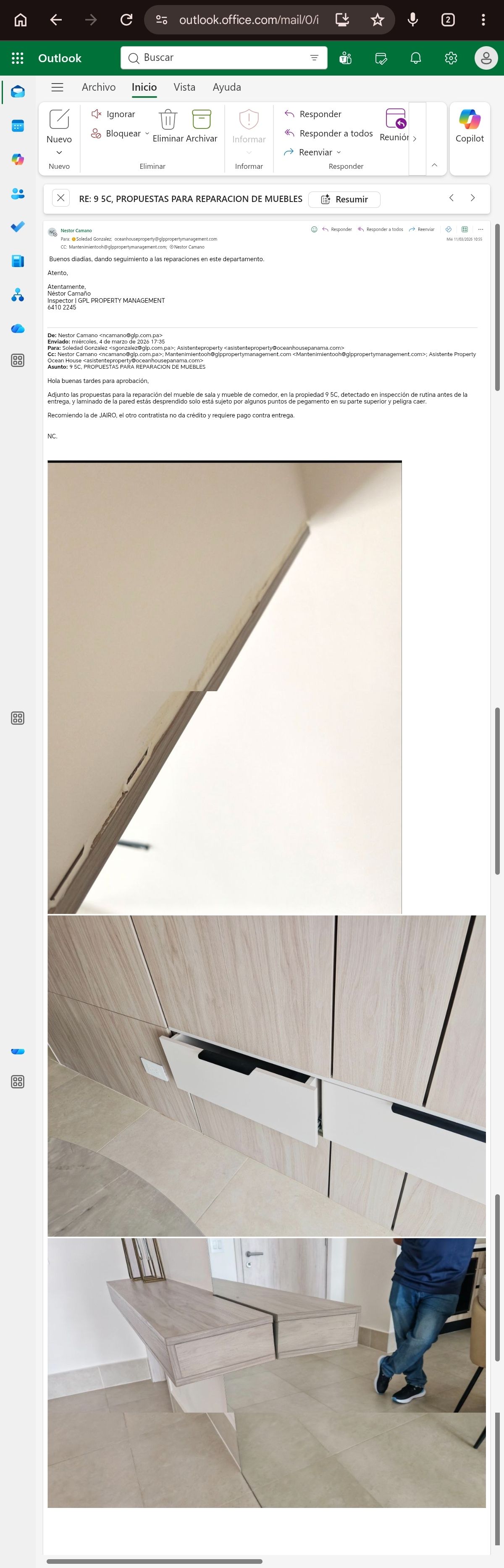This screenshot has height=1568, width=504.
Task: Open Copilot from the ribbon
Action: tap(469, 126)
